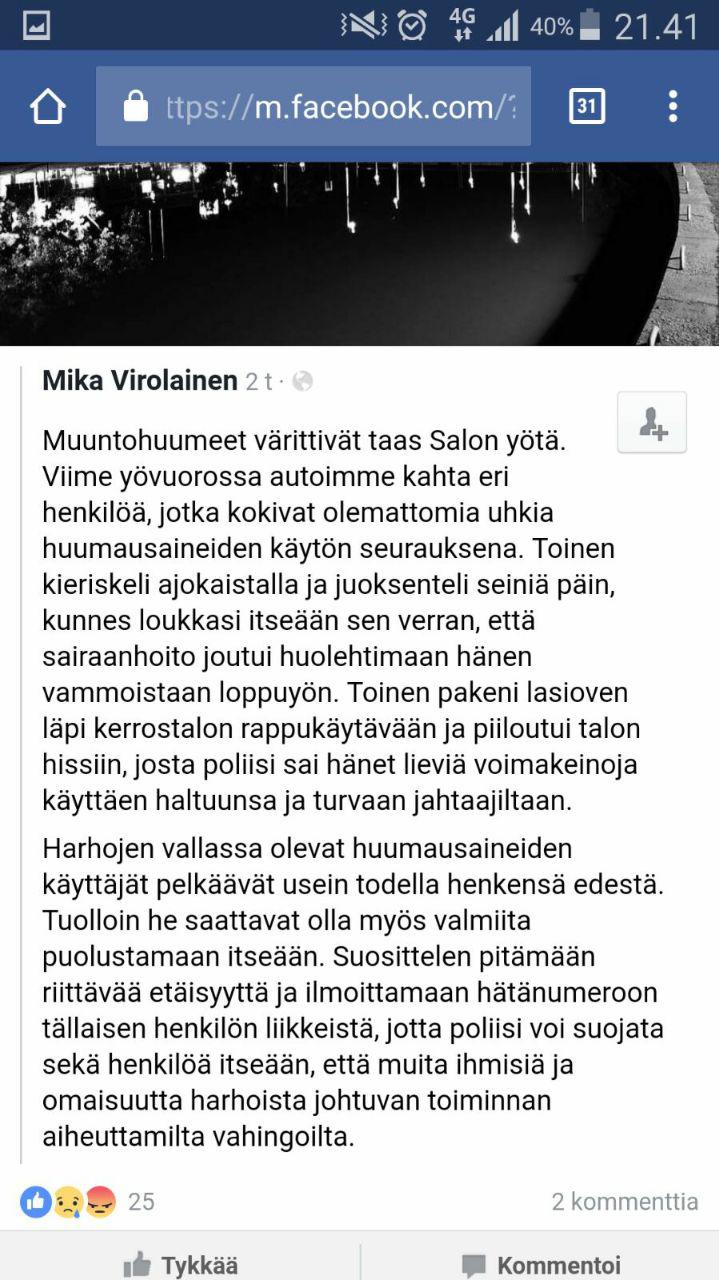Open the tab switcher showing 31 tabs

(x=587, y=106)
